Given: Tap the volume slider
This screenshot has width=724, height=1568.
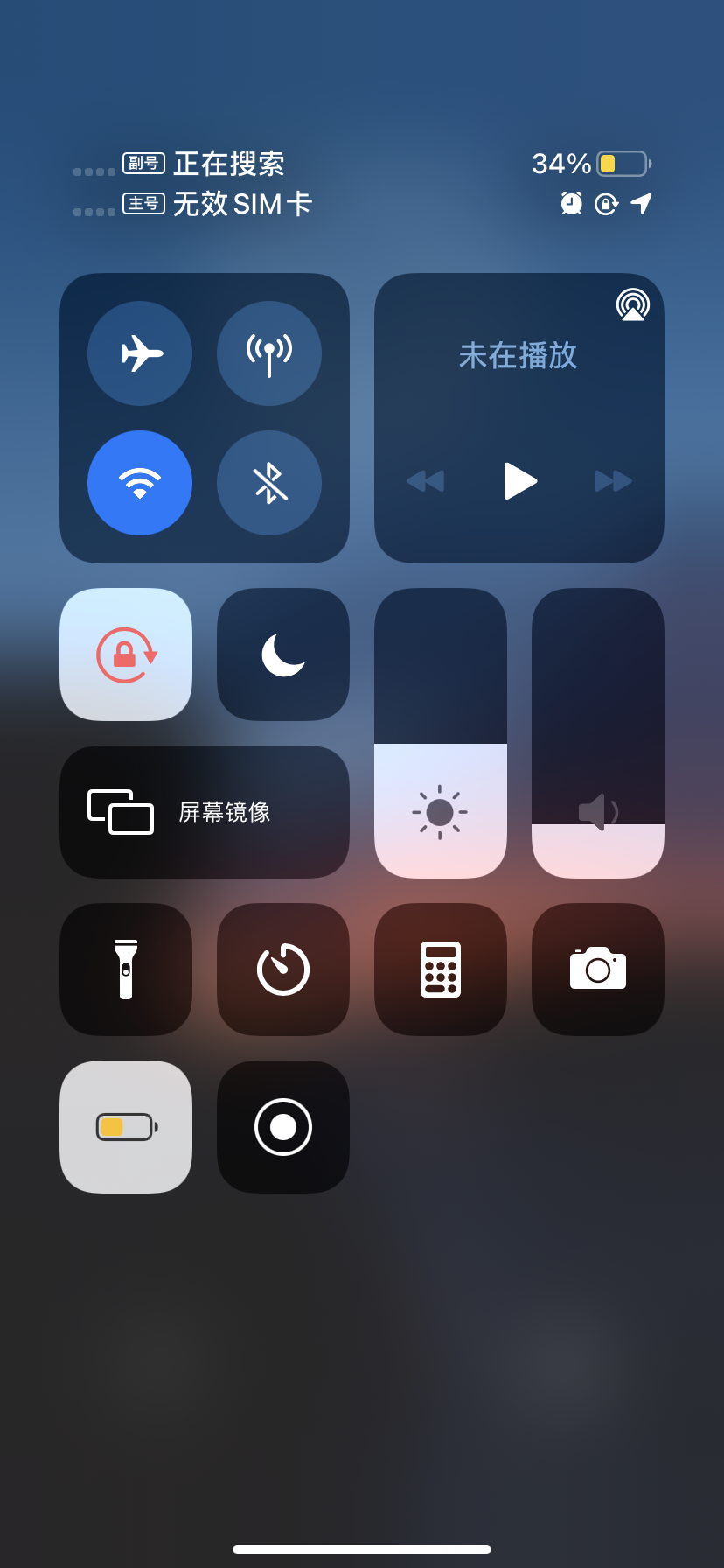Looking at the screenshot, I should pyautogui.click(x=598, y=733).
